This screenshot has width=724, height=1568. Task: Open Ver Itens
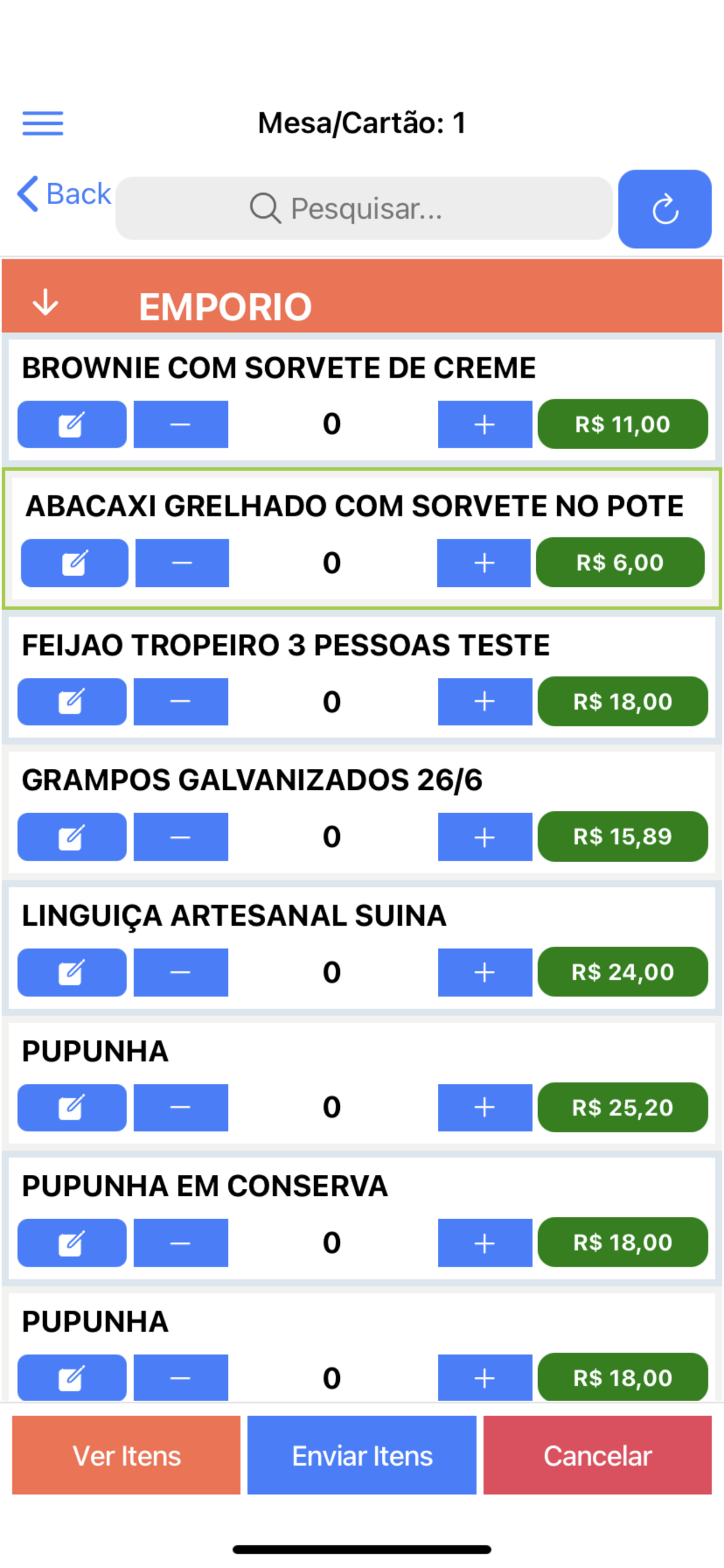coord(126,1455)
